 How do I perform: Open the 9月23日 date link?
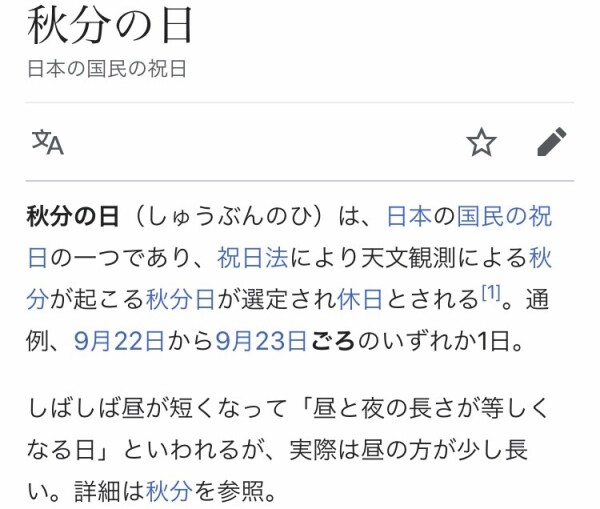pyautogui.click(x=262, y=339)
